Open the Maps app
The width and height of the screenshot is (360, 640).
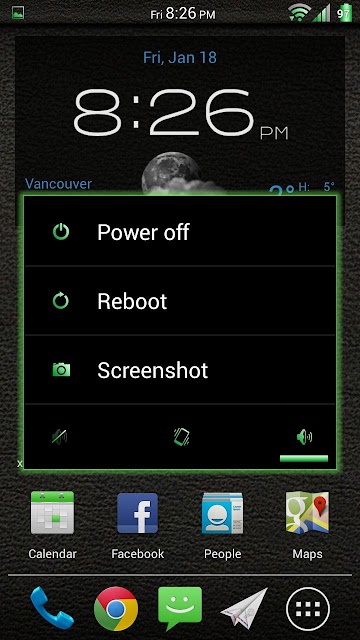point(307,525)
